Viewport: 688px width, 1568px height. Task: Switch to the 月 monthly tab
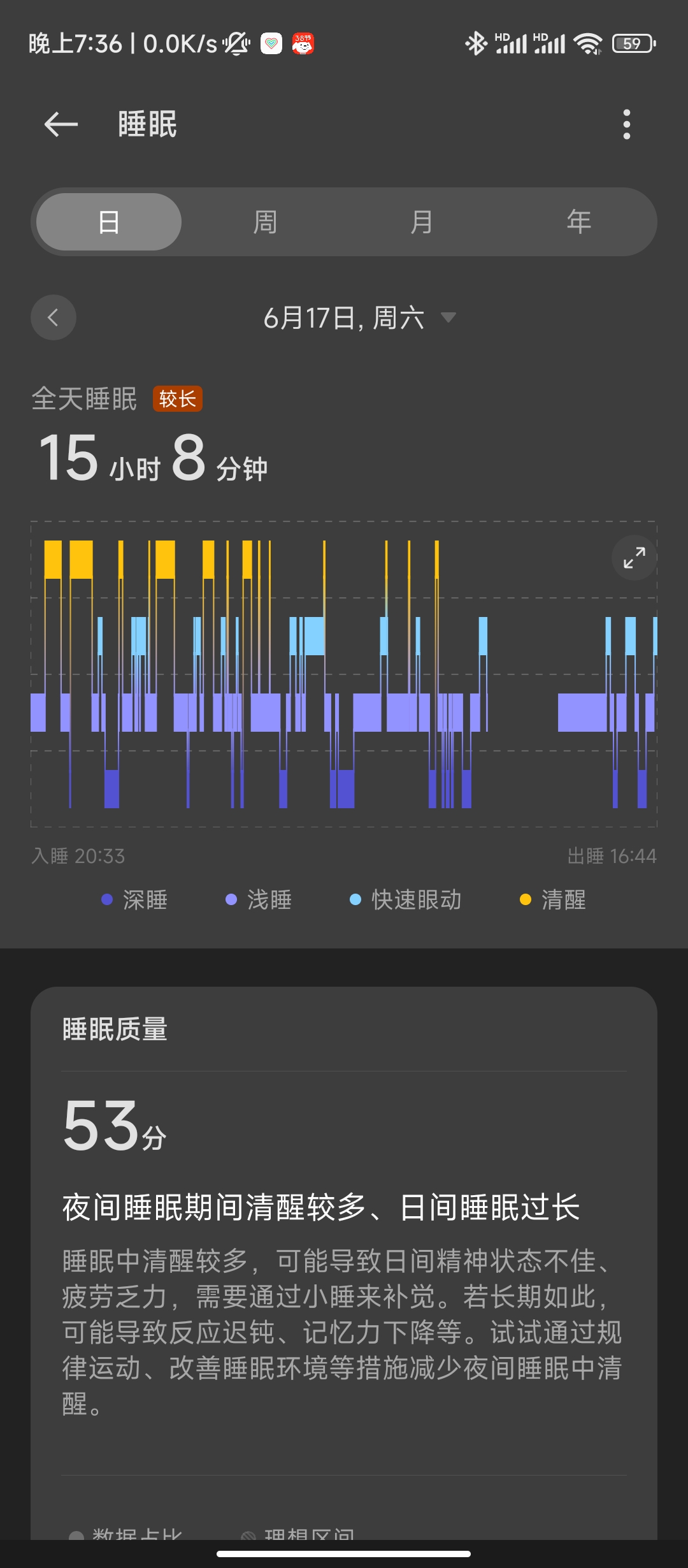click(x=422, y=222)
